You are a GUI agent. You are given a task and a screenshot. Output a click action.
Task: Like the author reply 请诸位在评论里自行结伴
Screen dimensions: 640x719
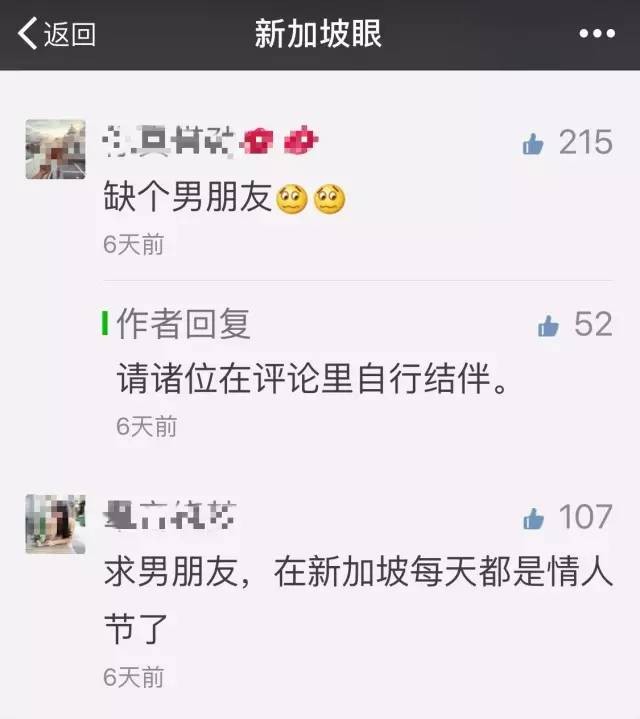pyautogui.click(x=548, y=326)
